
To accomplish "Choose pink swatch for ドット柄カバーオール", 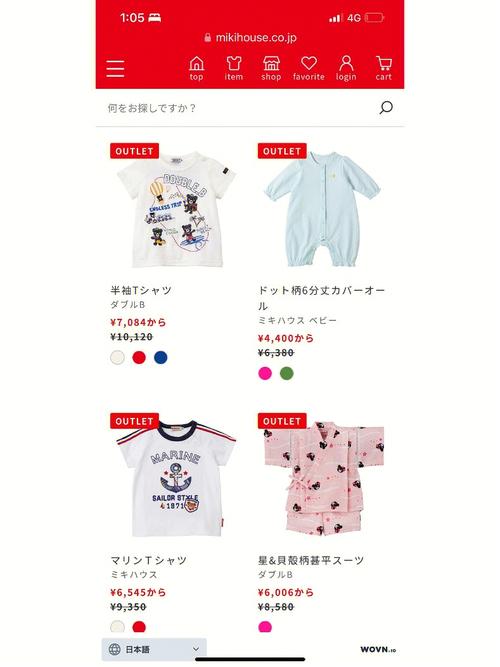I will coord(265,373).
